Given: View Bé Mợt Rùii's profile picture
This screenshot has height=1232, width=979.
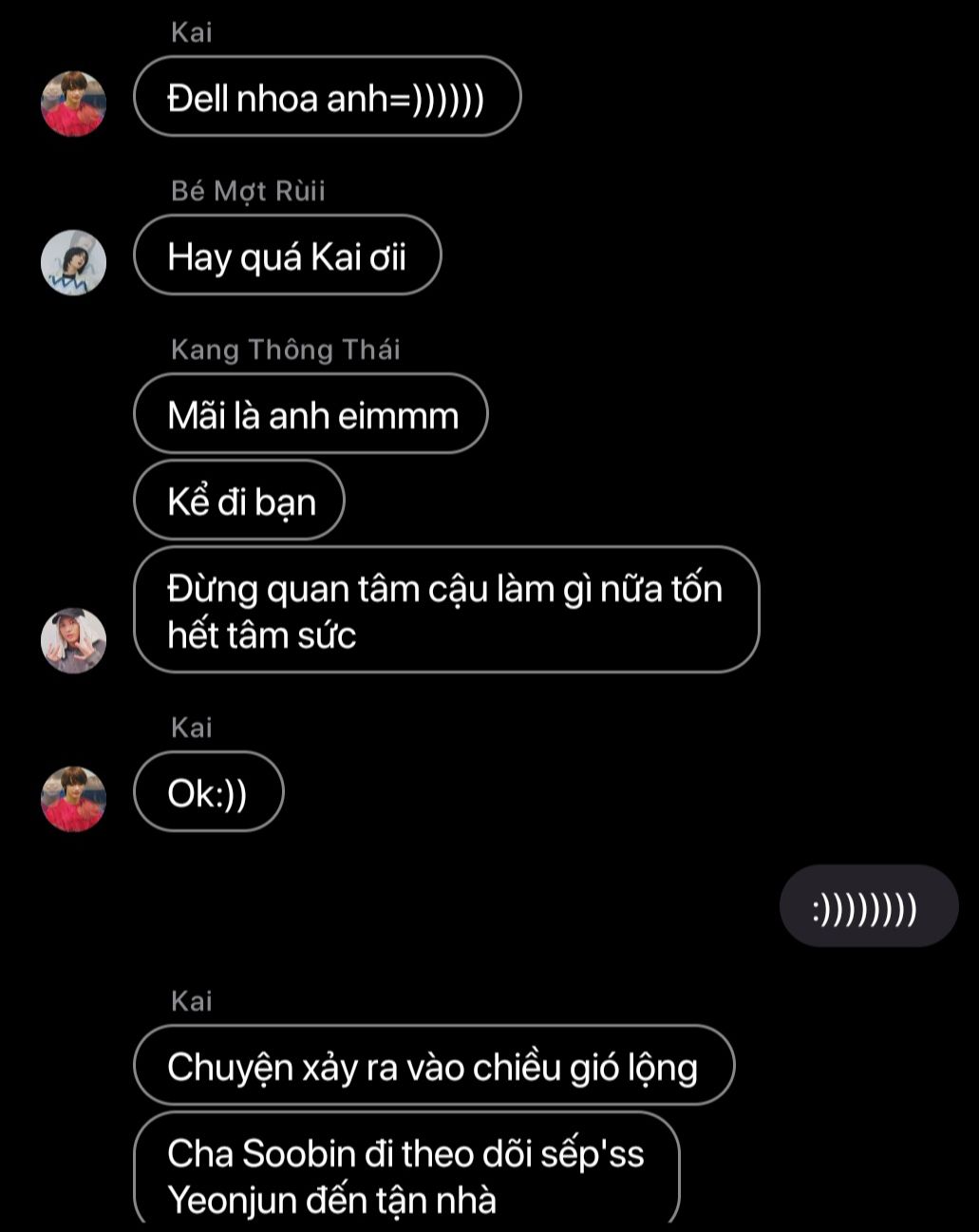Looking at the screenshot, I should [73, 262].
